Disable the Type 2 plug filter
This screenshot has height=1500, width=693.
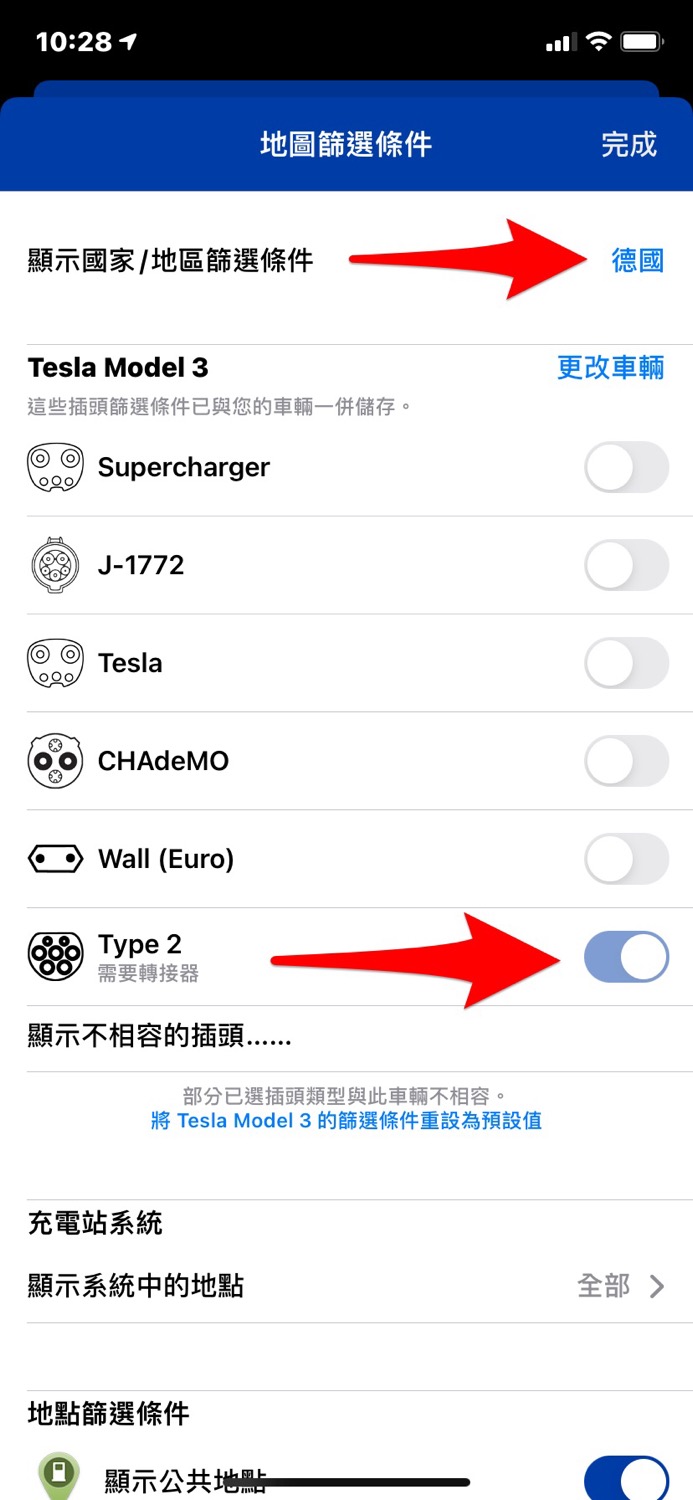coord(626,957)
